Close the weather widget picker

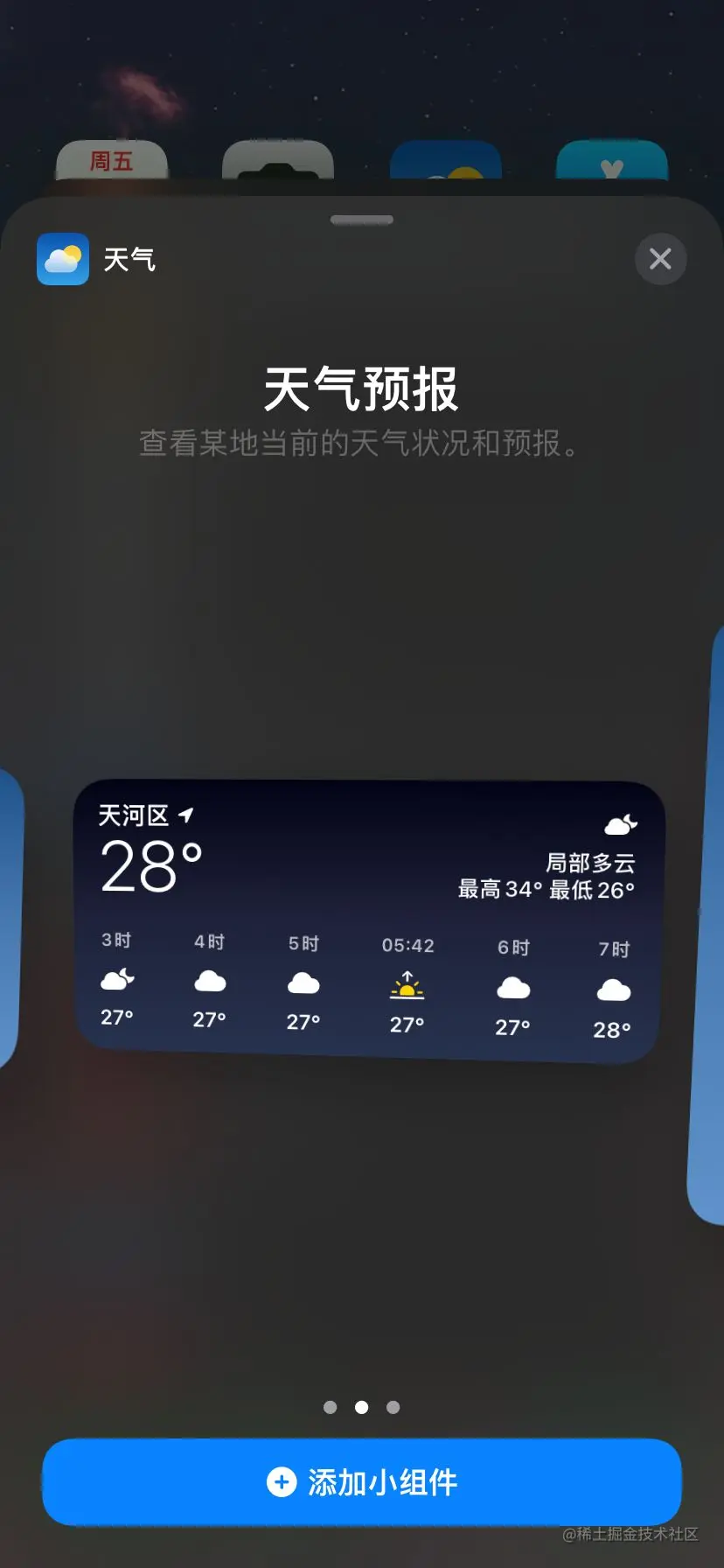[660, 259]
